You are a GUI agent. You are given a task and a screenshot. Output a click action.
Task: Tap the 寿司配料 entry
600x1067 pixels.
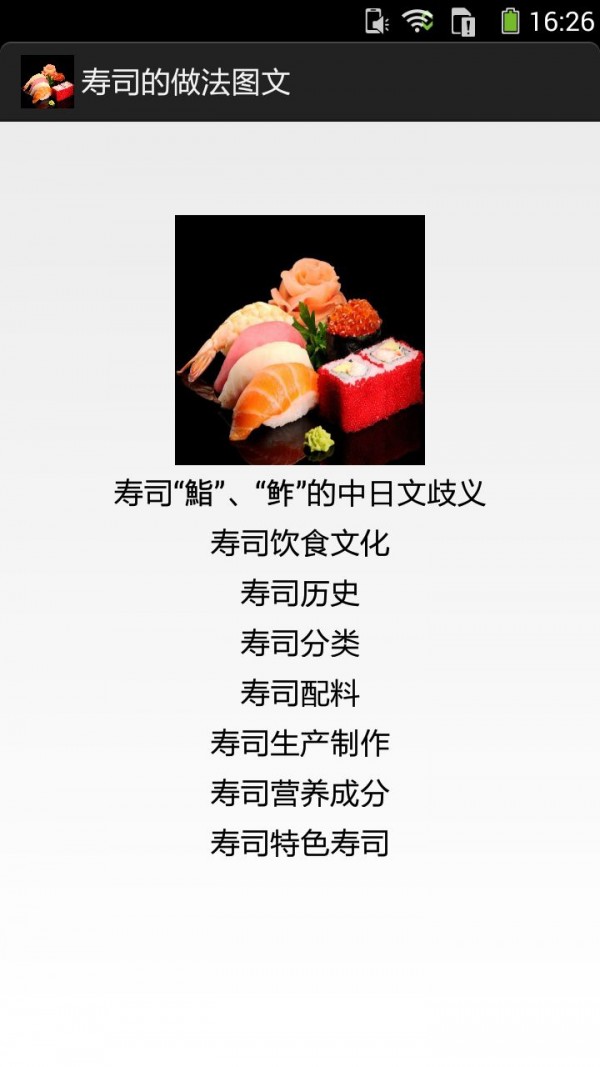tap(300, 693)
